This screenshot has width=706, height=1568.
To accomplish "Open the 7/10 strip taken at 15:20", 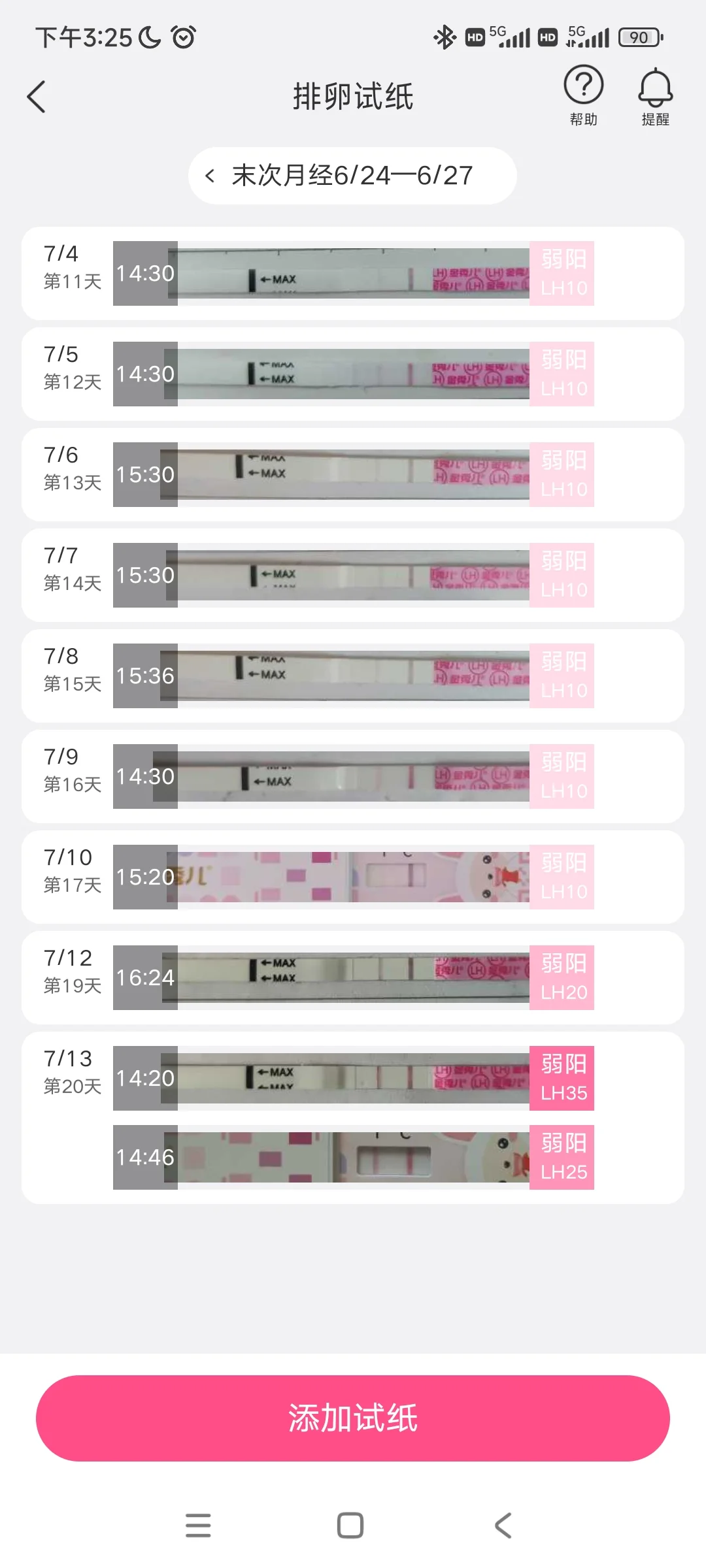I will click(x=353, y=877).
